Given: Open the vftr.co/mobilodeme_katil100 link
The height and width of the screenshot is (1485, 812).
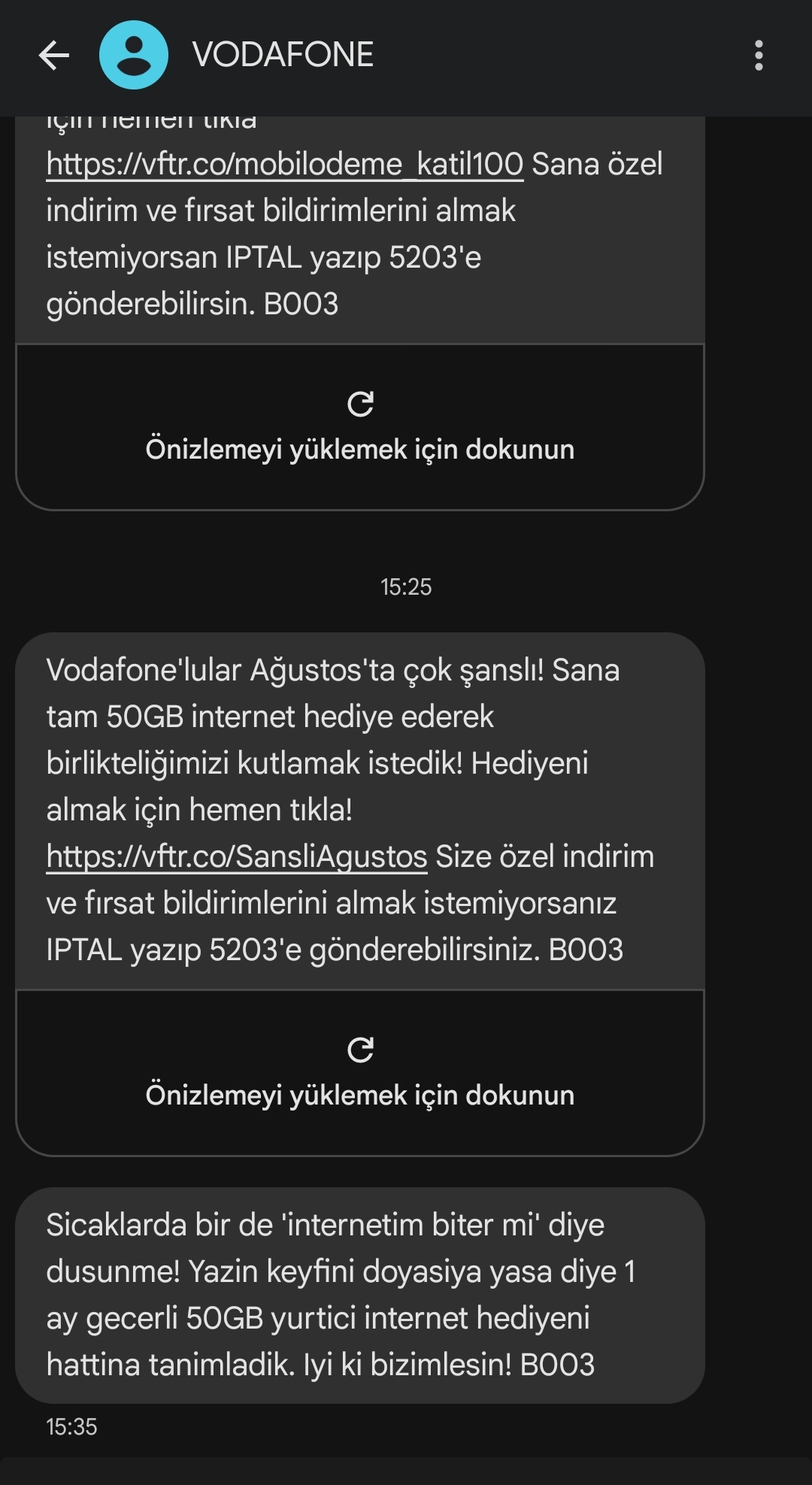Looking at the screenshot, I should tap(284, 164).
